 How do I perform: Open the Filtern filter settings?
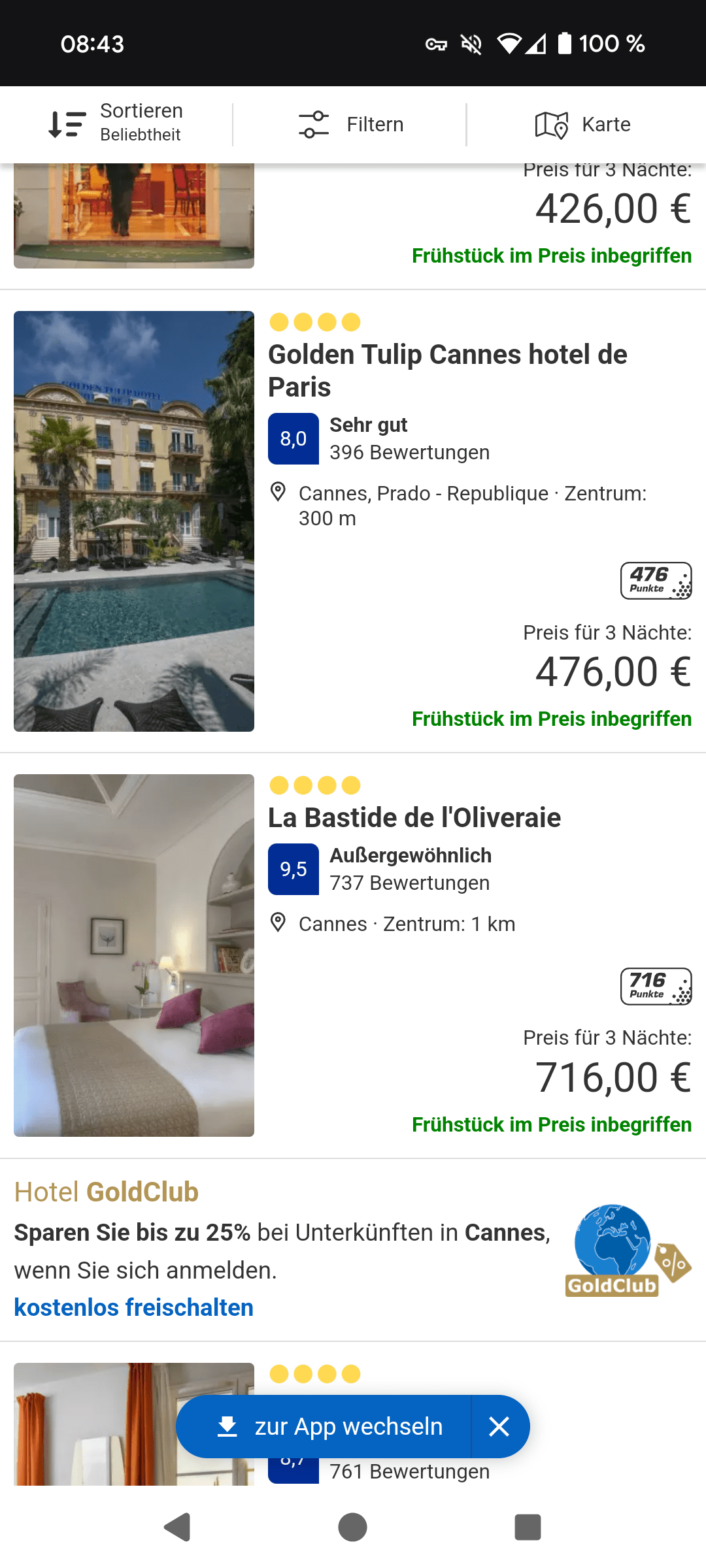tap(350, 124)
